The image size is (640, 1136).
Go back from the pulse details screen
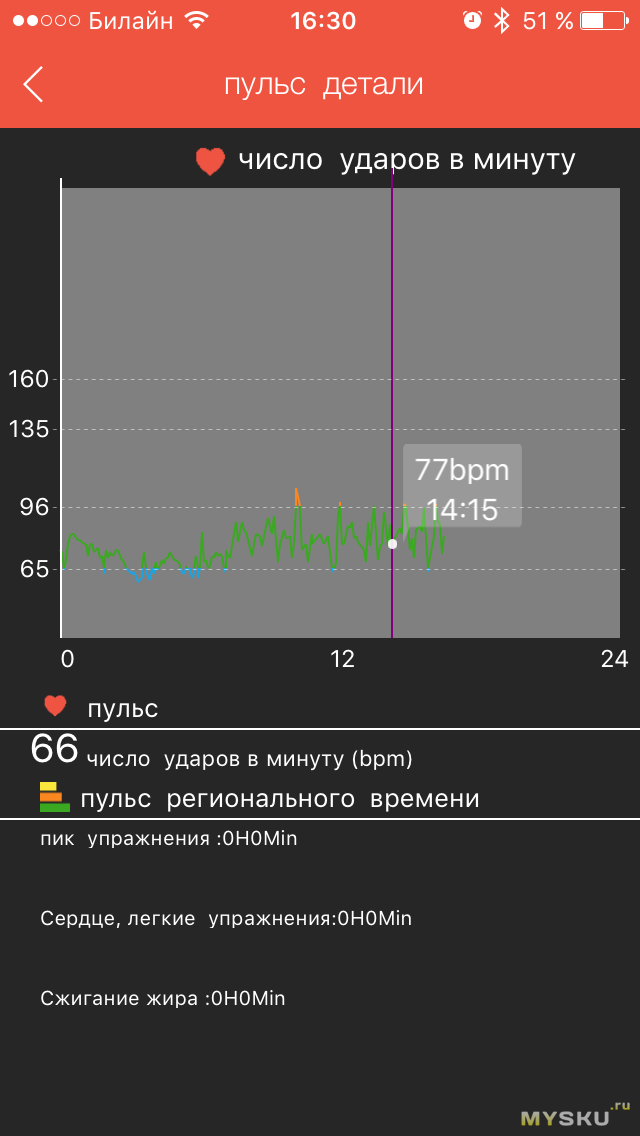[x=33, y=85]
